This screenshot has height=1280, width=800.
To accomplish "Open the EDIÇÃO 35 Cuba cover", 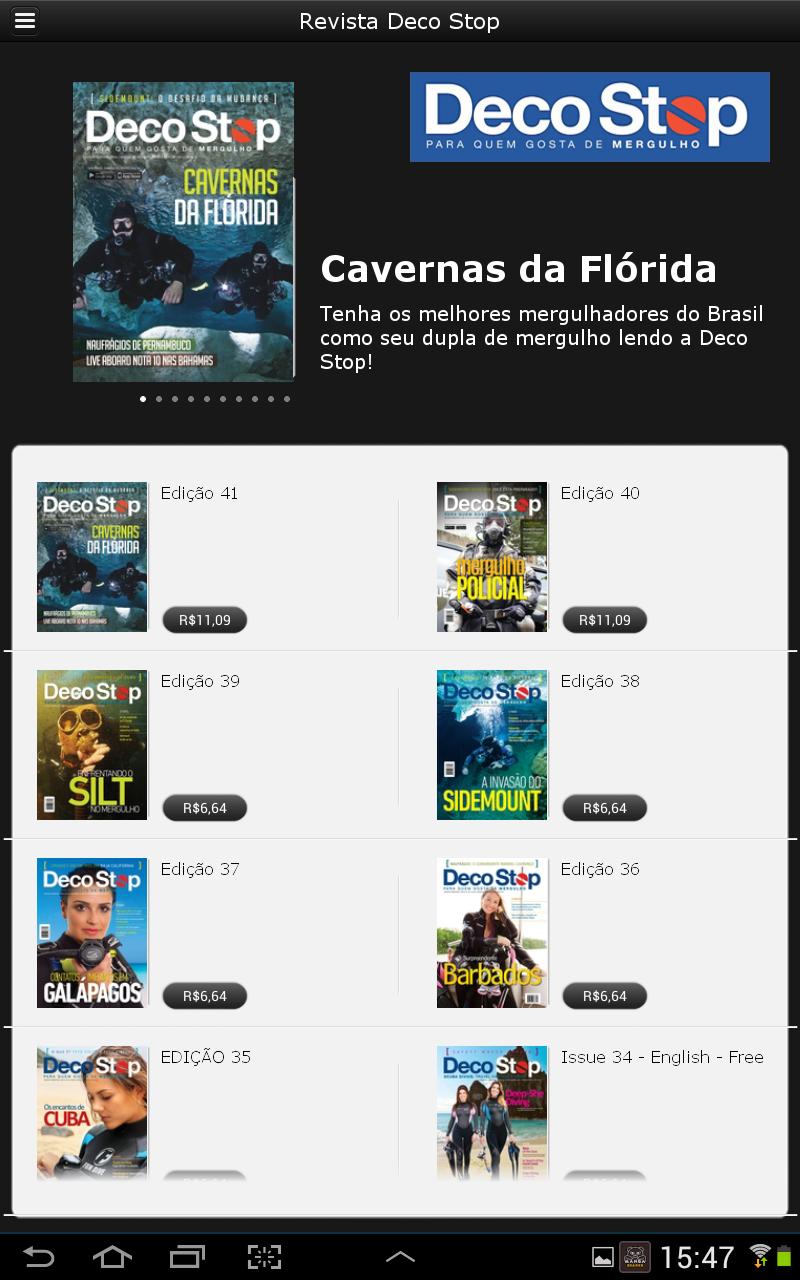I will tap(92, 1112).
